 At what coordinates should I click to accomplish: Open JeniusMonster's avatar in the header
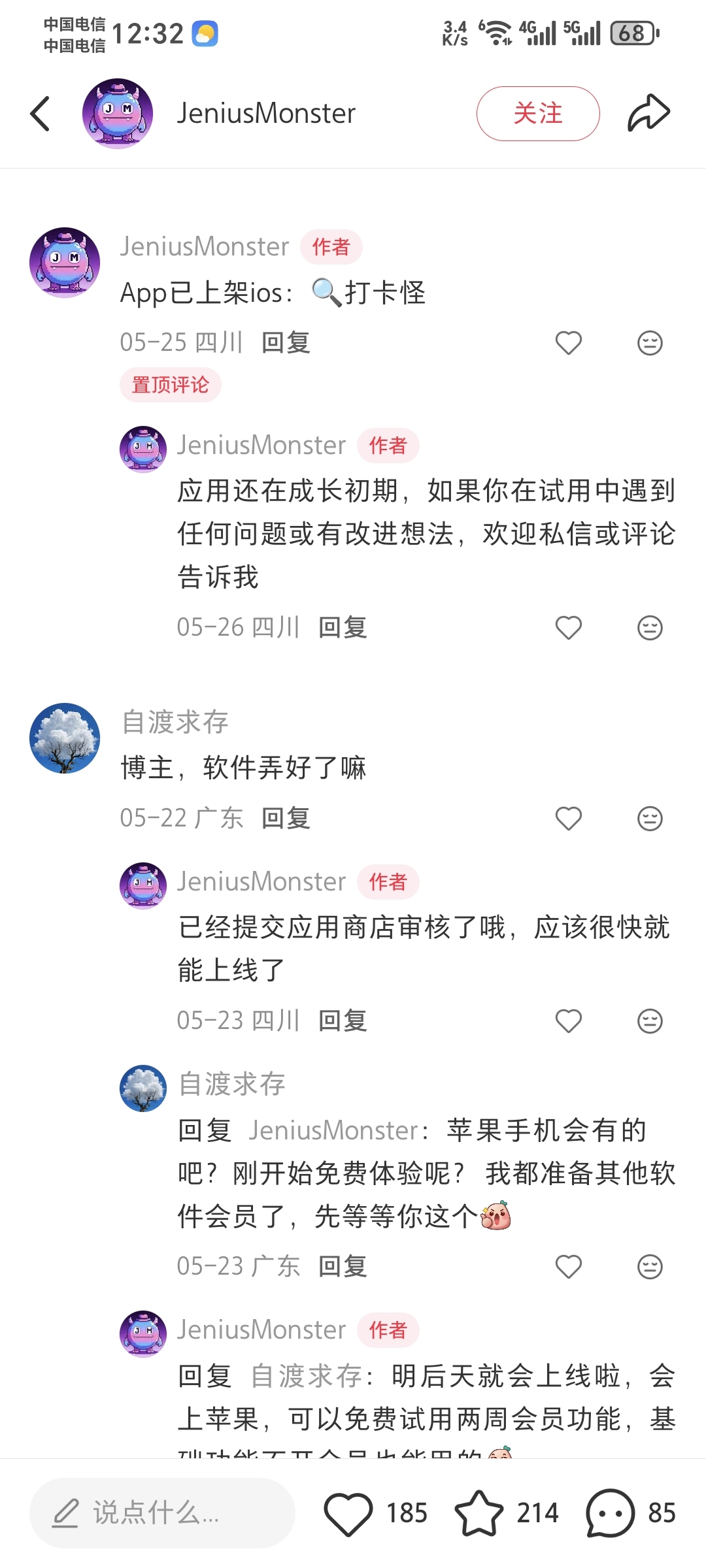[x=118, y=114]
